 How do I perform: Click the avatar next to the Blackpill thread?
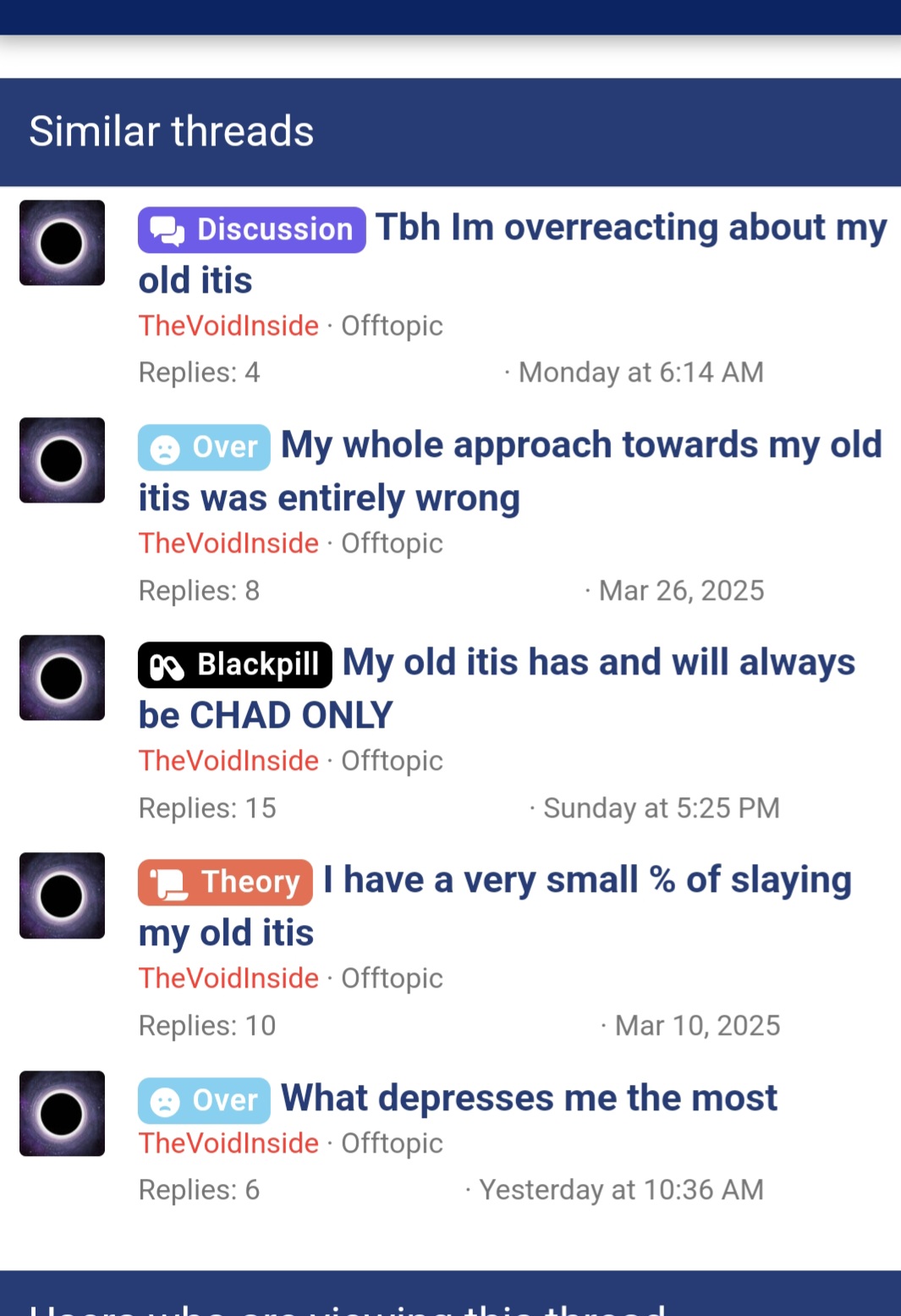(x=62, y=679)
